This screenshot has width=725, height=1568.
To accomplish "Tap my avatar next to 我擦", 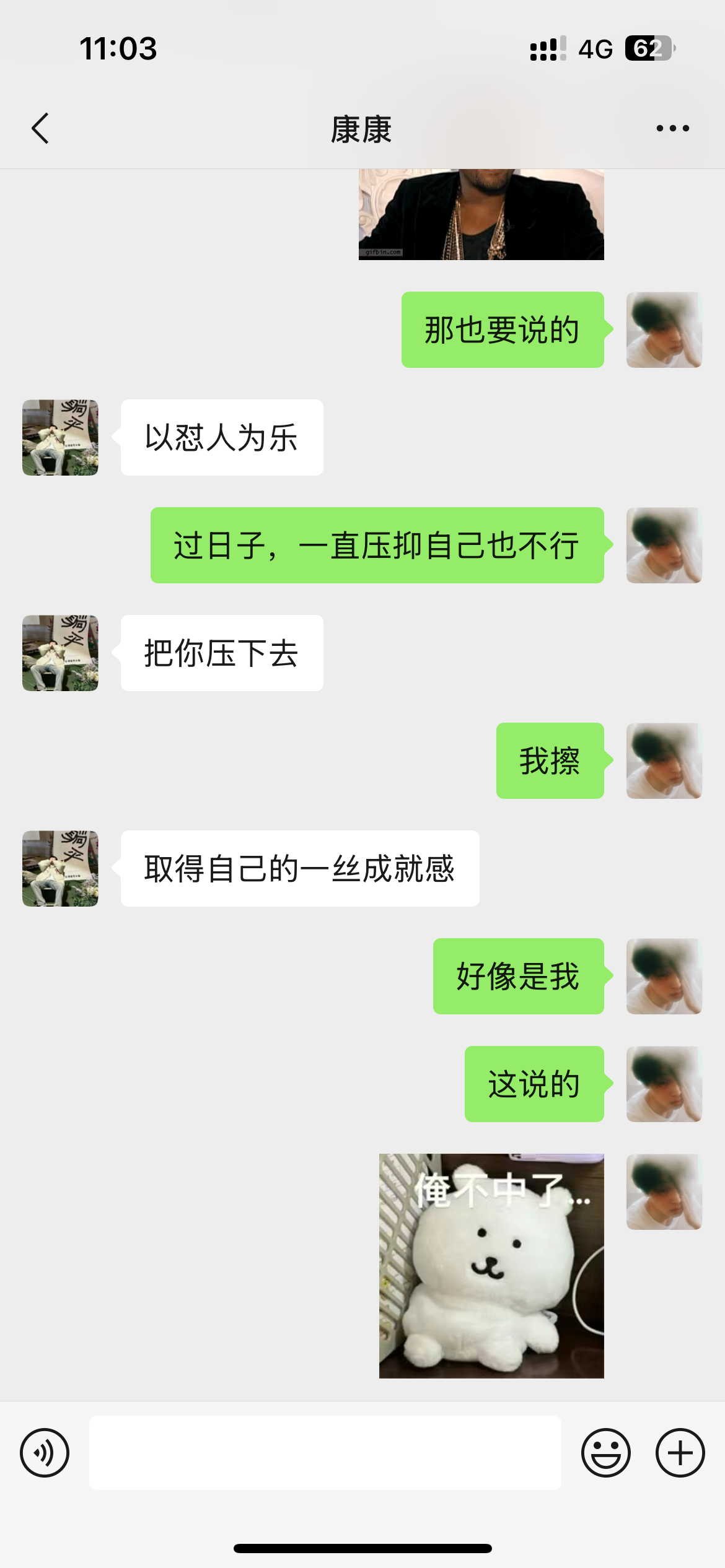I will point(664,760).
